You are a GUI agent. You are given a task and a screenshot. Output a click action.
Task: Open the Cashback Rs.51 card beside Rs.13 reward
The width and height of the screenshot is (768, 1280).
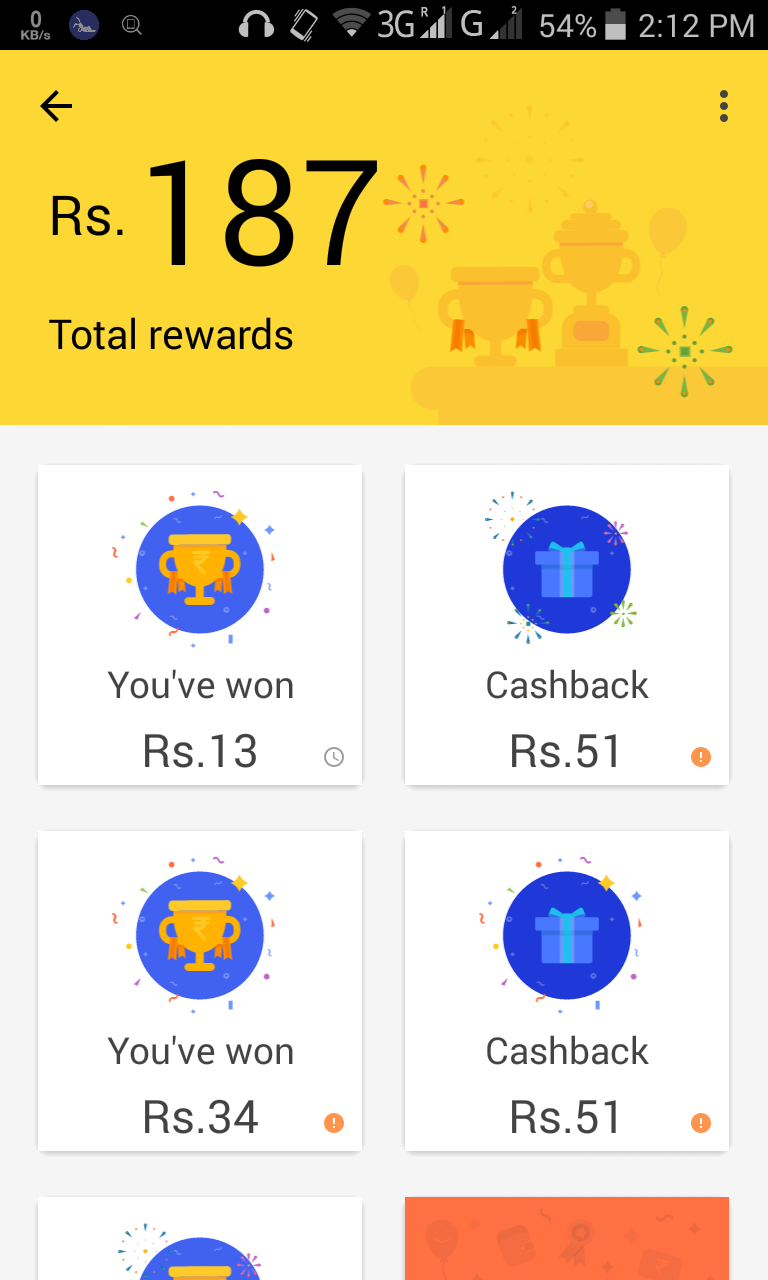567,625
